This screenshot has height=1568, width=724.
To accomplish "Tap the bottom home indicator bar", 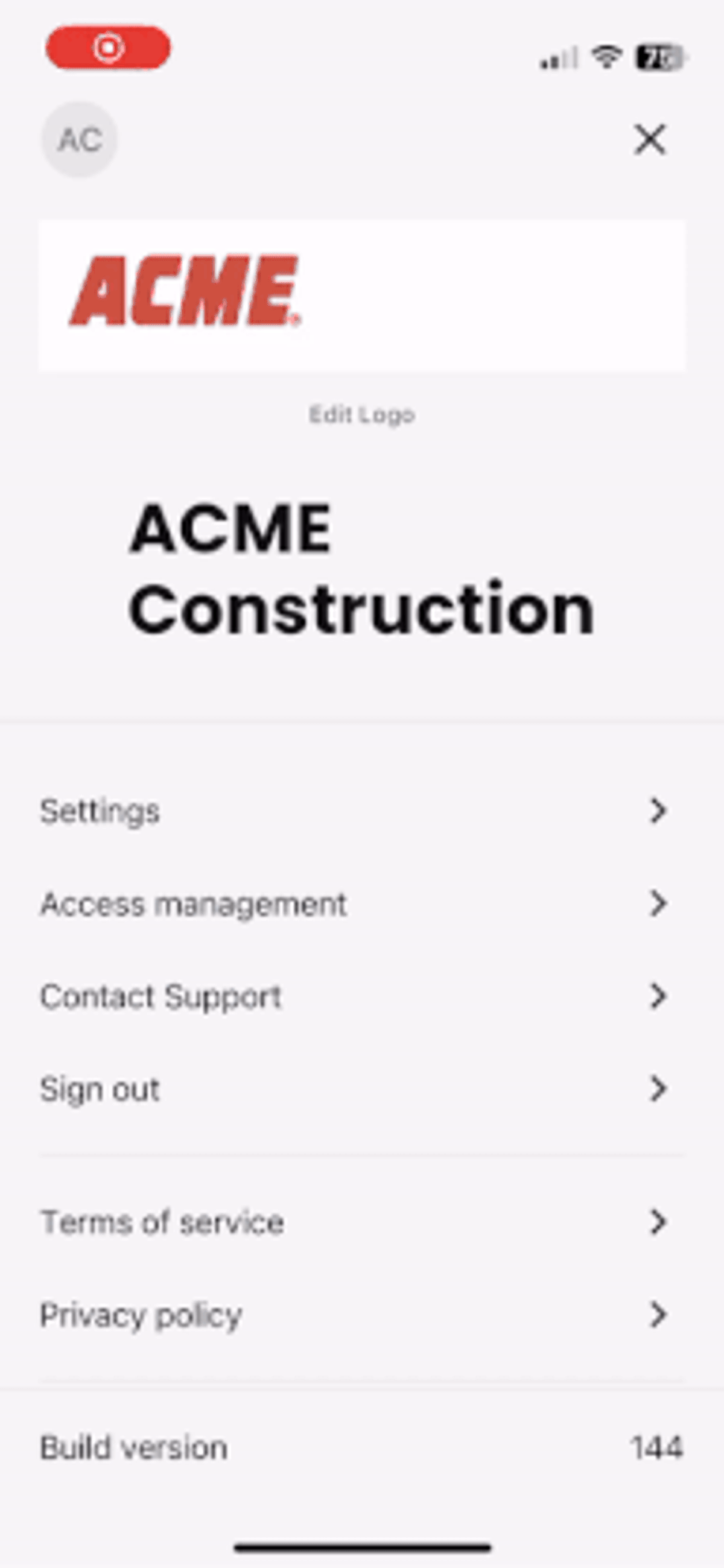I will (x=361, y=1547).
